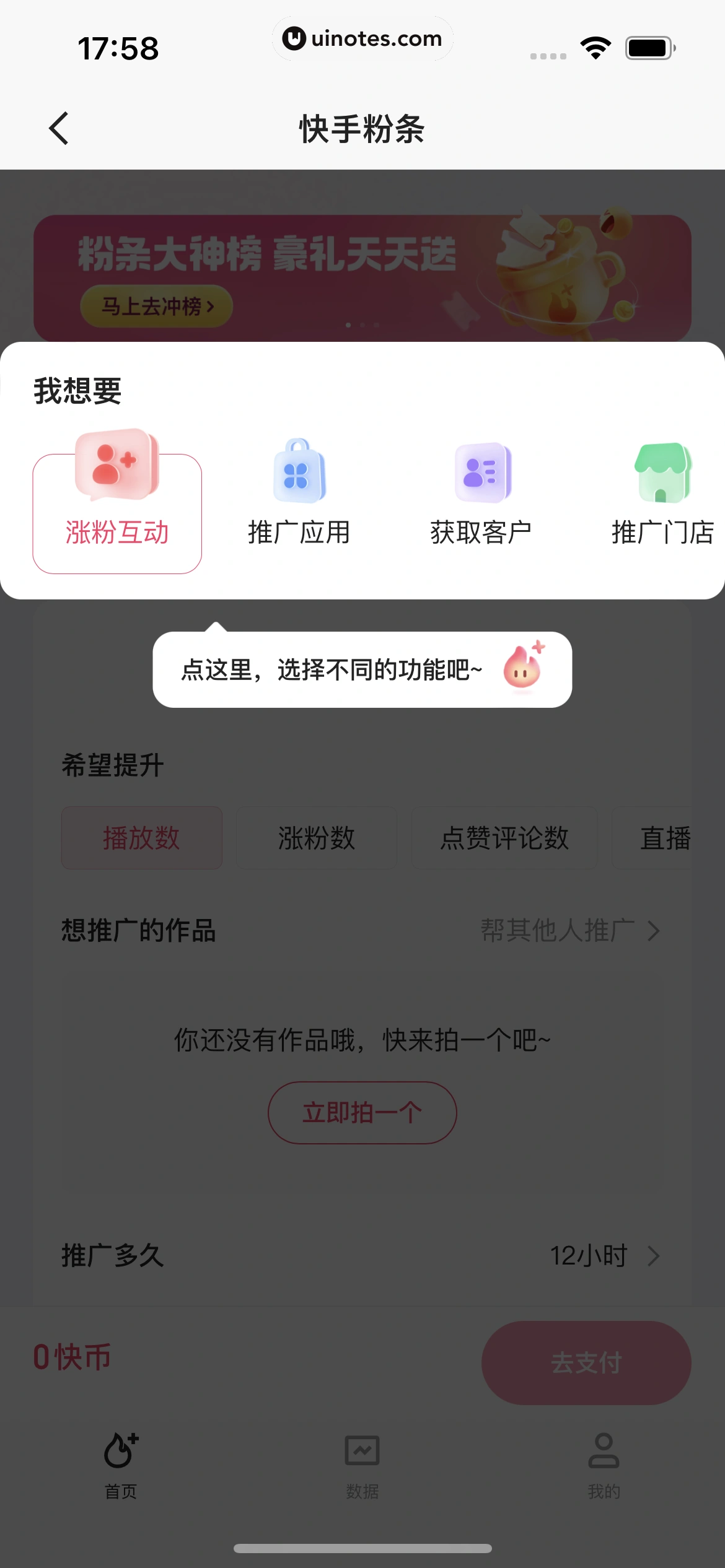Select the 点赞评论数 option
725x1568 pixels.
[504, 837]
